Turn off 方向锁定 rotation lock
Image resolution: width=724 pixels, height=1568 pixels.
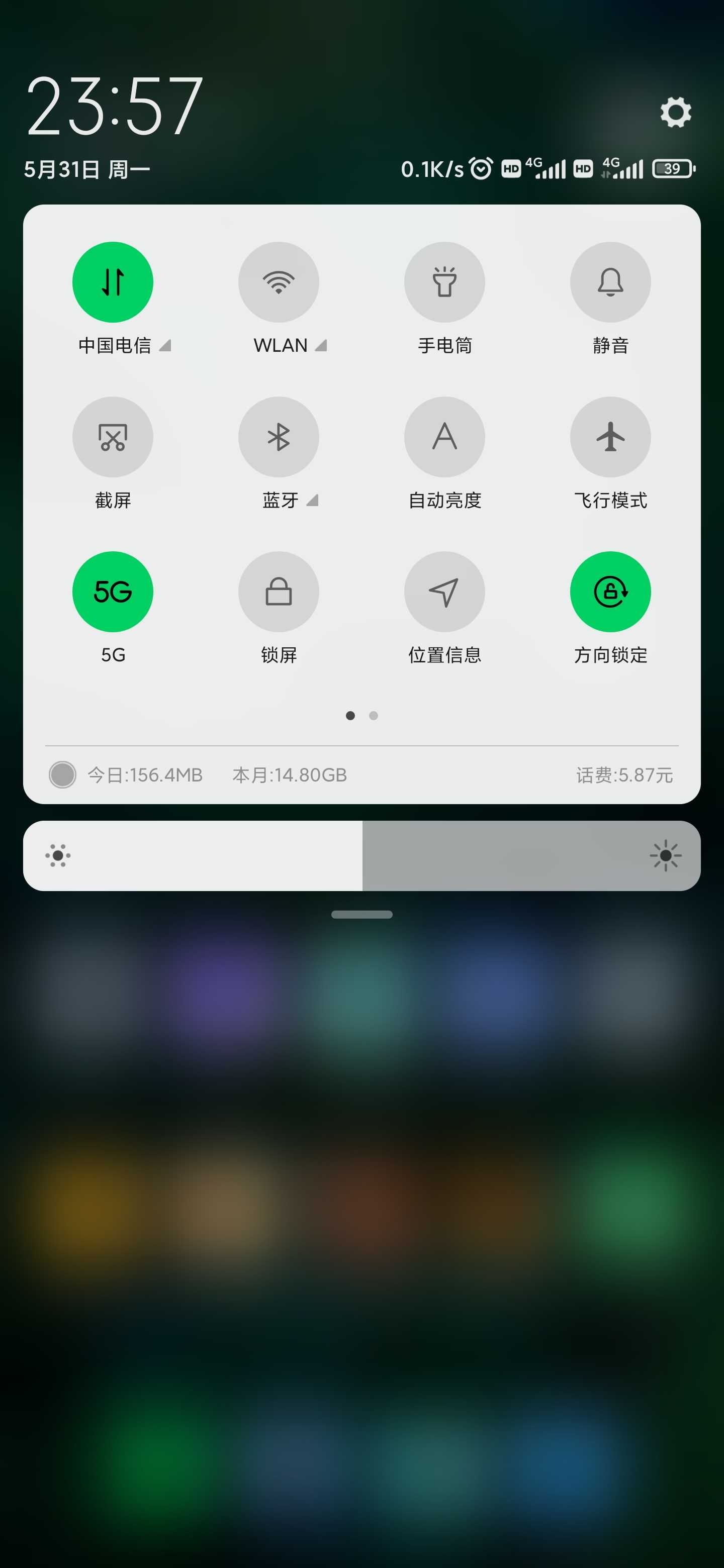[x=610, y=591]
